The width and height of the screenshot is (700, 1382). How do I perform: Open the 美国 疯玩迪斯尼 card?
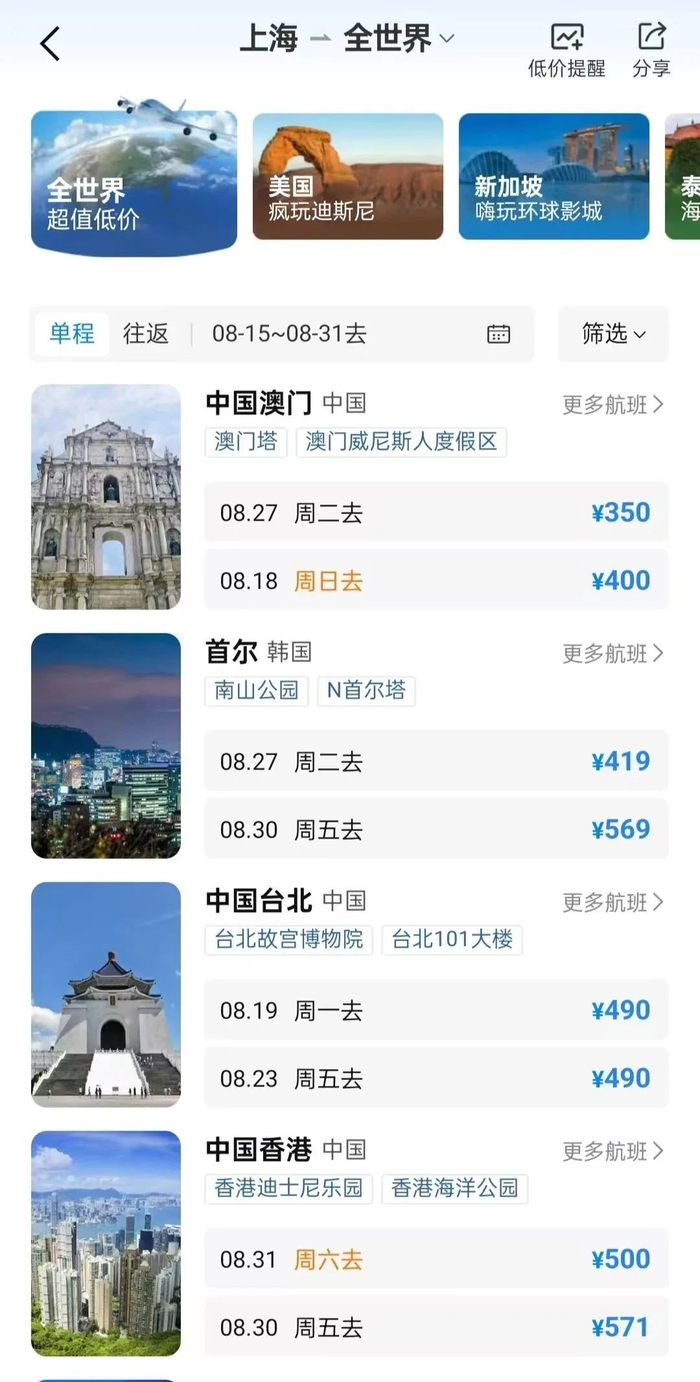347,177
